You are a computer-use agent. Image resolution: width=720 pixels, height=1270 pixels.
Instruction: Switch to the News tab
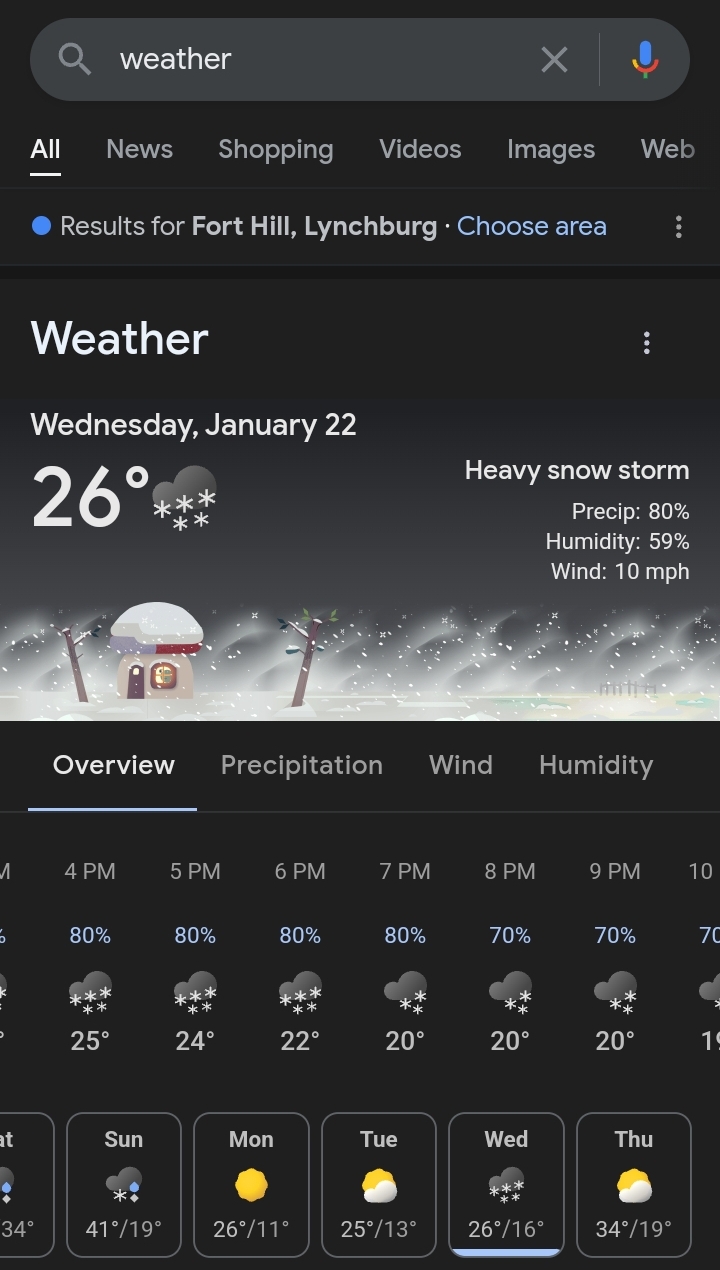click(139, 149)
